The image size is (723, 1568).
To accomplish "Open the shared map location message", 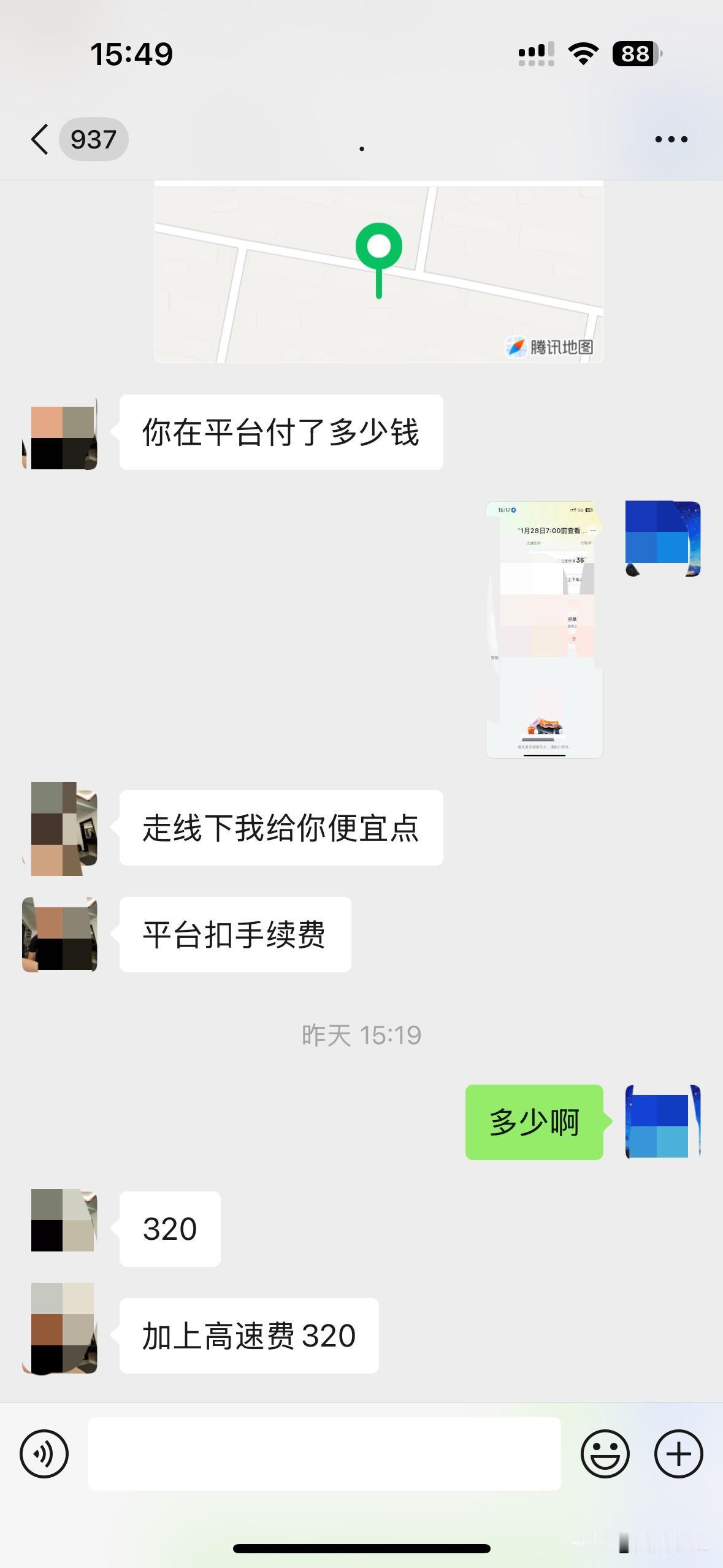I will [x=379, y=270].
